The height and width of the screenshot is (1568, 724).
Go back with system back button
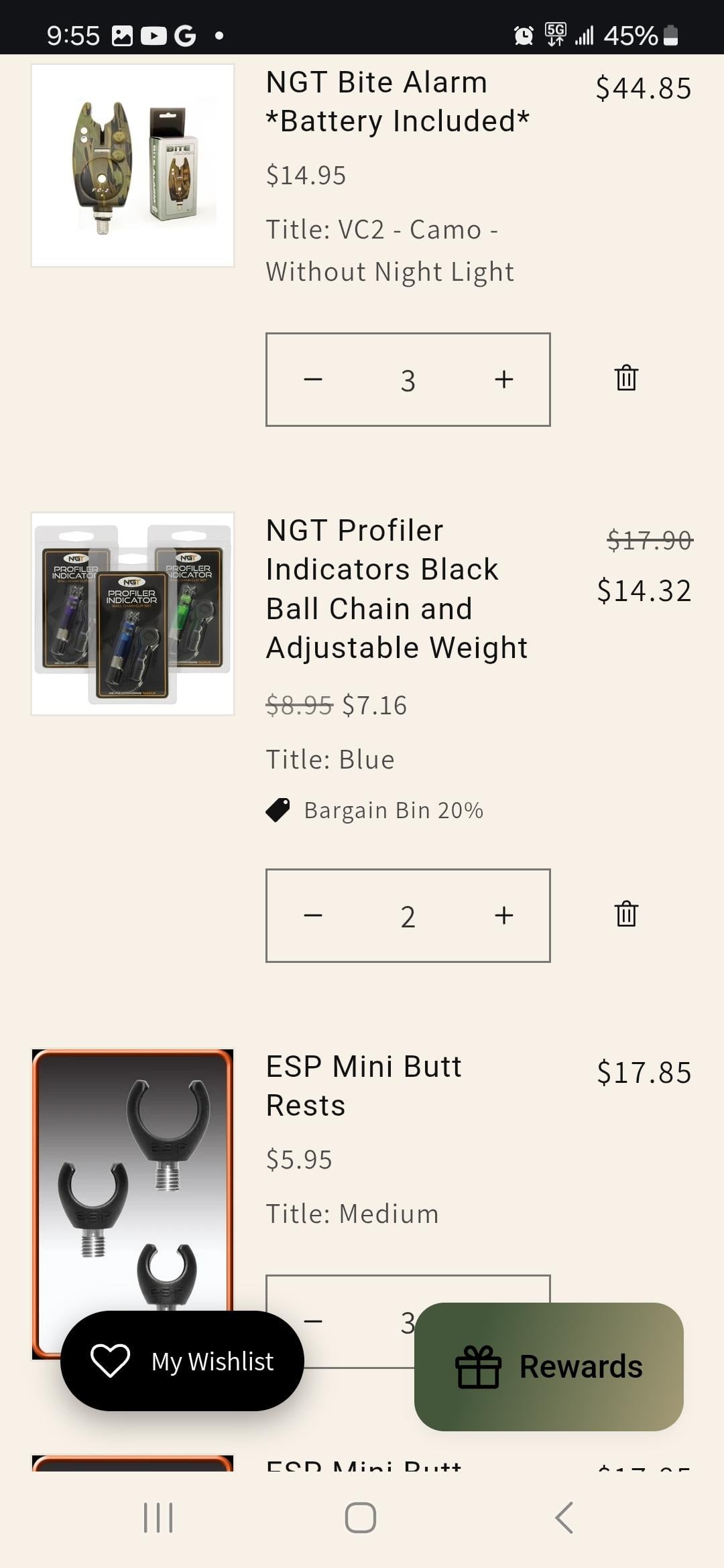click(x=564, y=1518)
